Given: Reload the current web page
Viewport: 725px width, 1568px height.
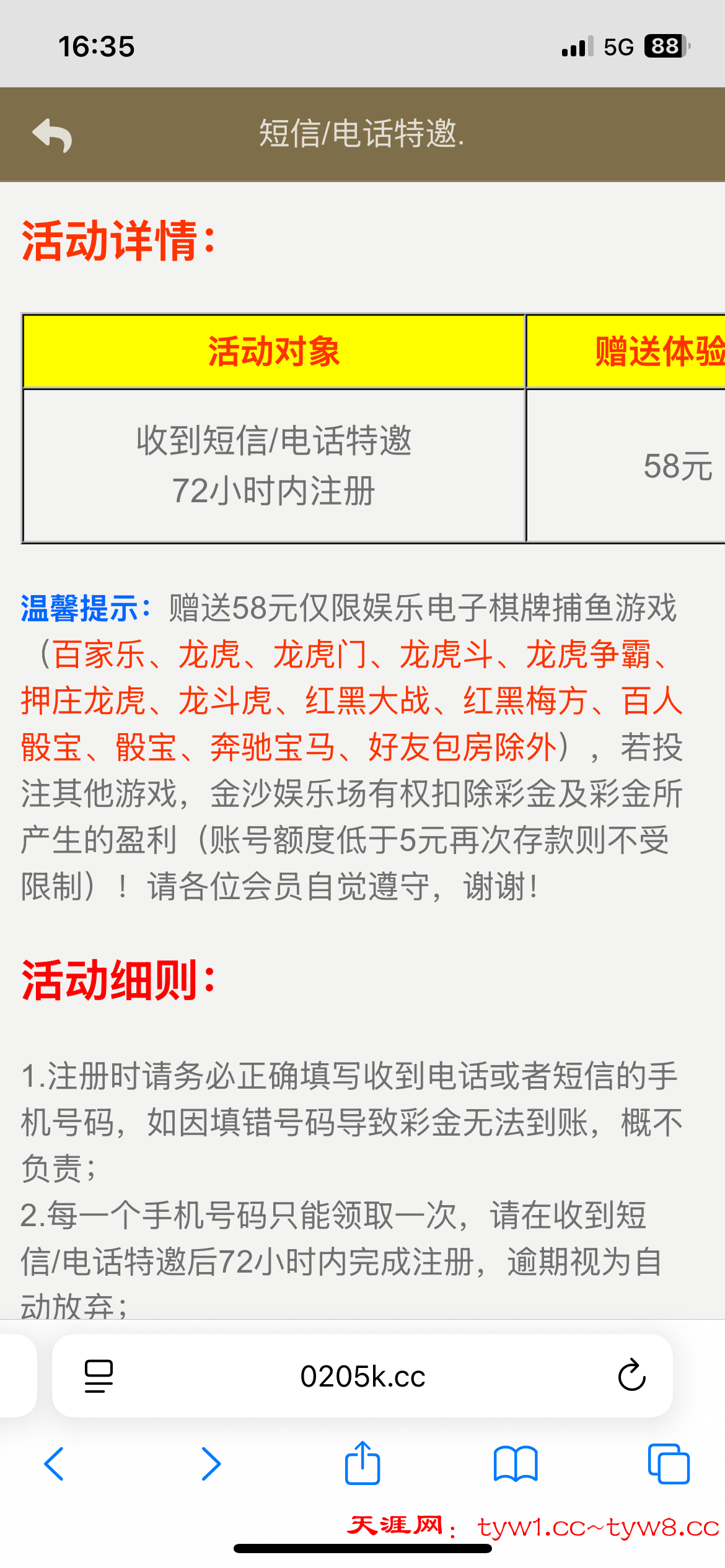Looking at the screenshot, I should (631, 1376).
